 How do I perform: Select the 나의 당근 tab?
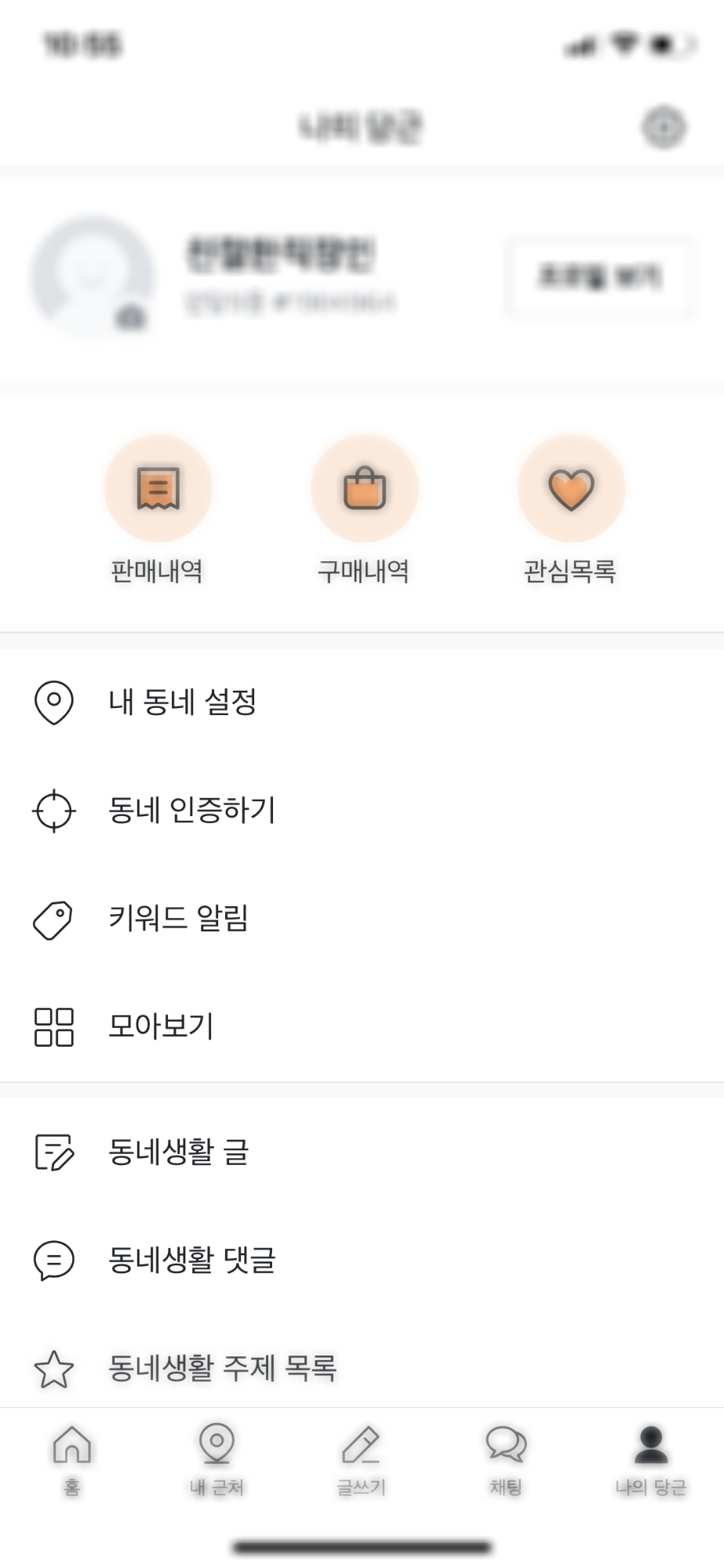pos(650,1461)
